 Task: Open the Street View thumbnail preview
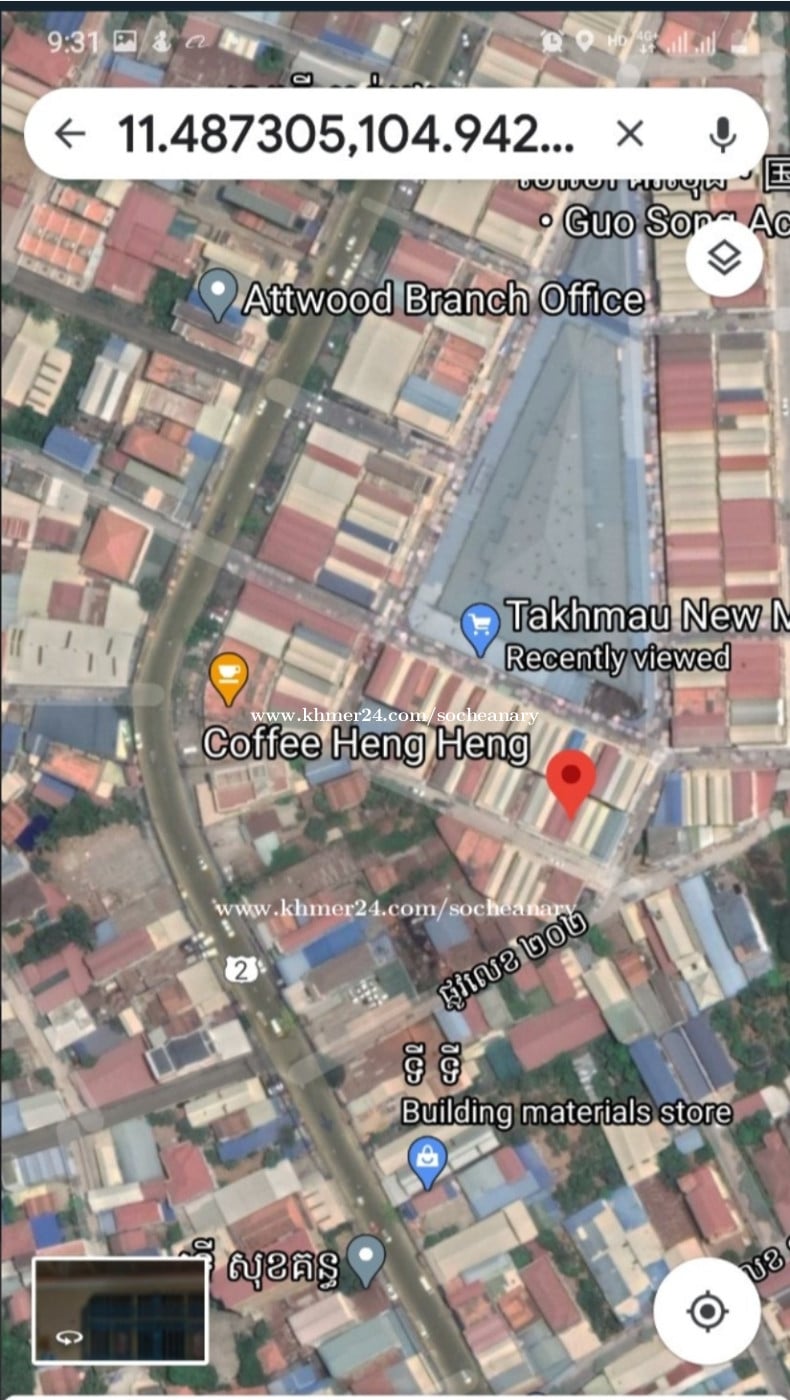[x=120, y=1310]
